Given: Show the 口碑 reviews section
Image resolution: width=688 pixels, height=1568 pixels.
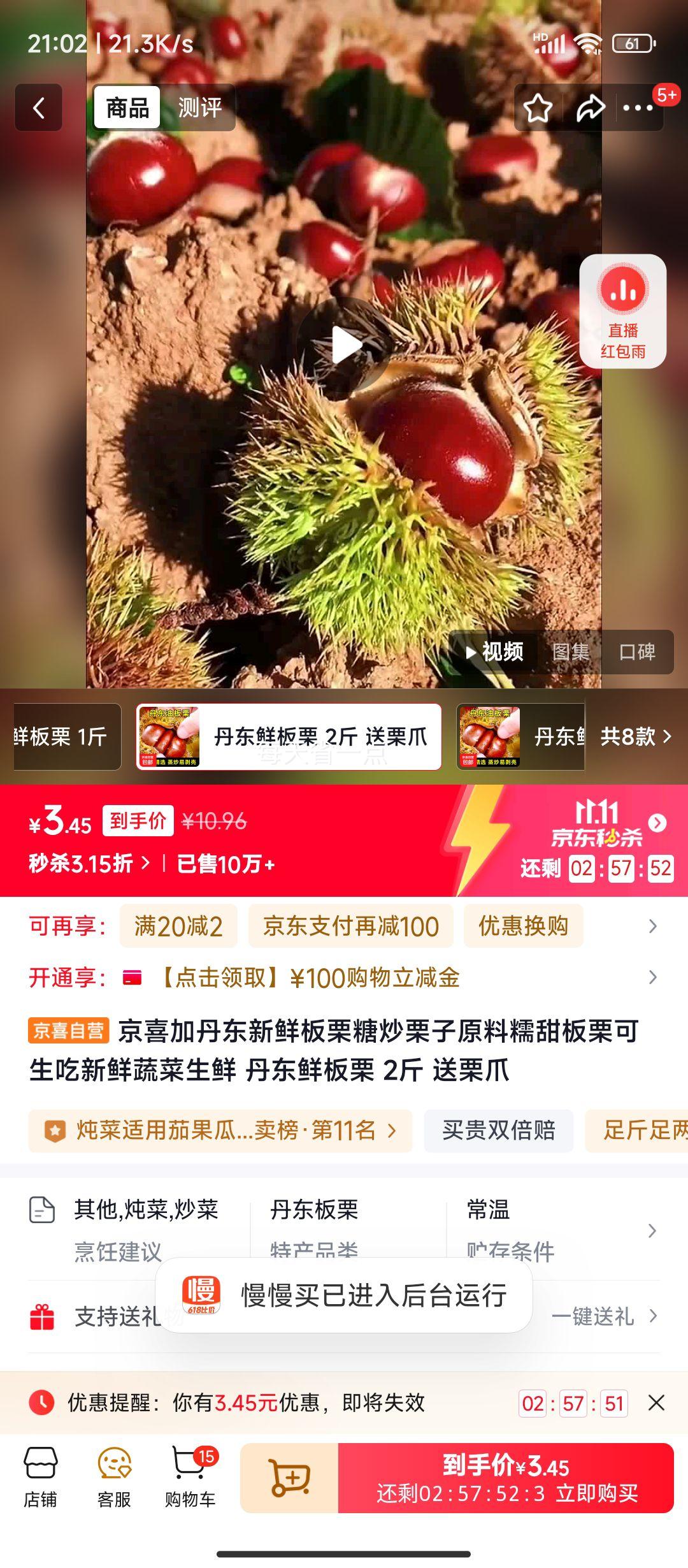Looking at the screenshot, I should point(637,652).
